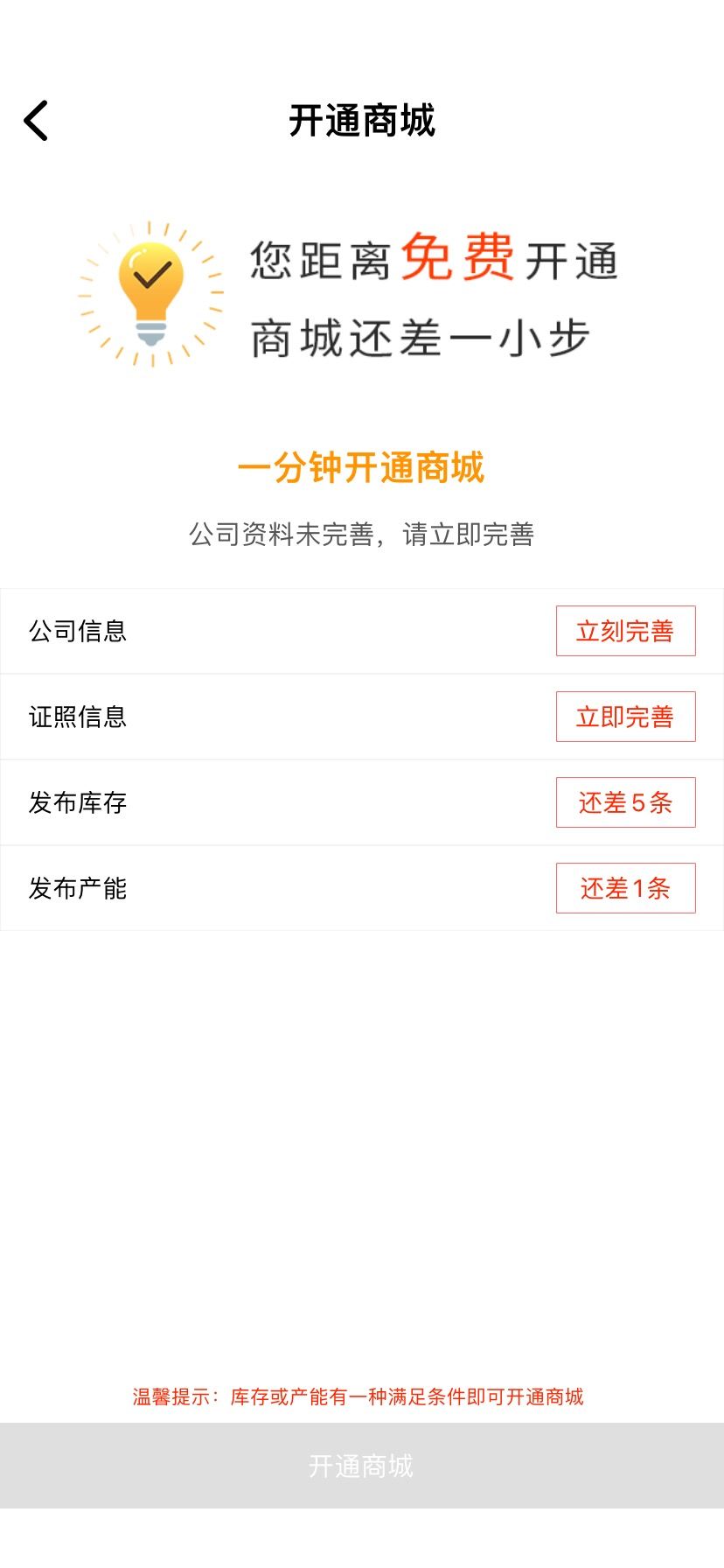Tap 还差1条 beside 发布产能

(625, 888)
